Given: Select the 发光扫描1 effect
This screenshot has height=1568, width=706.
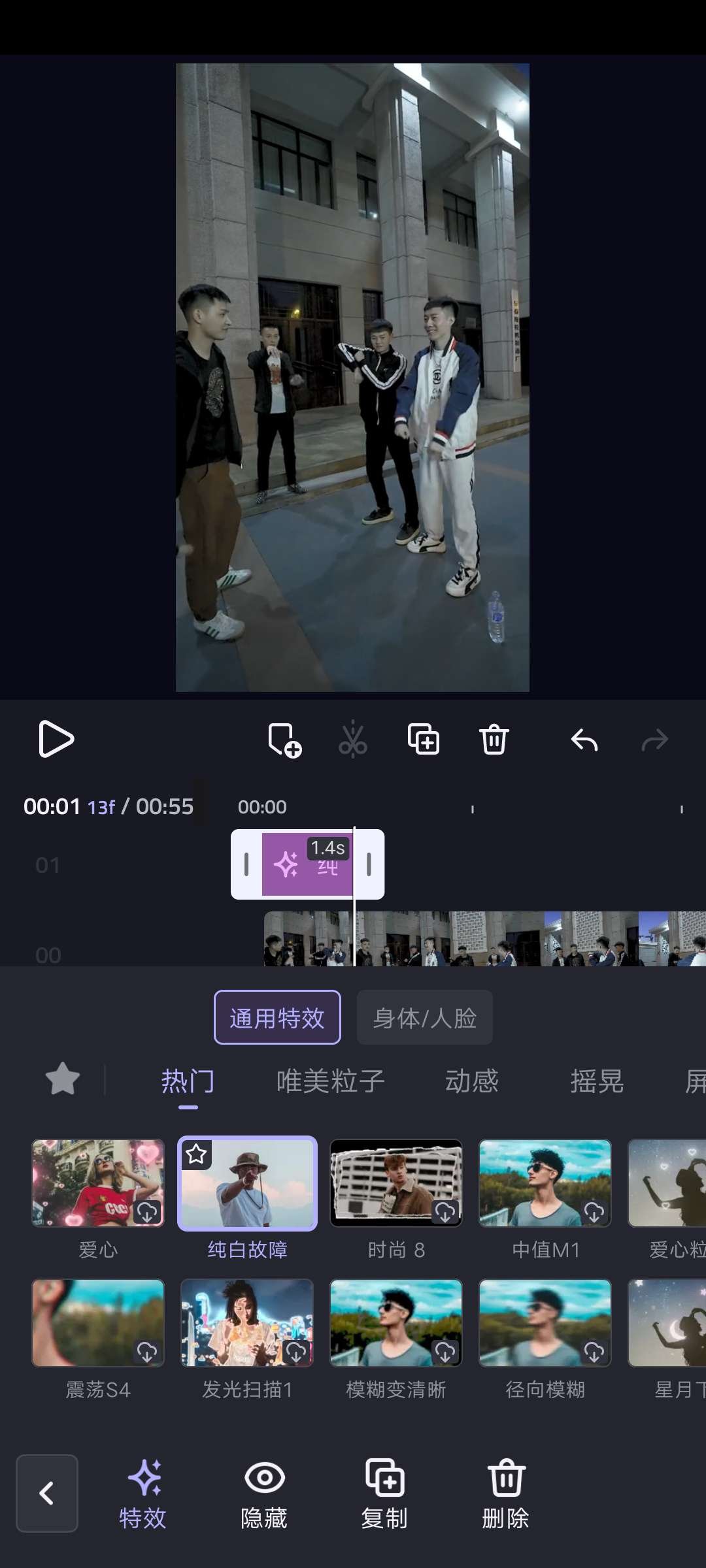Looking at the screenshot, I should (x=247, y=1323).
